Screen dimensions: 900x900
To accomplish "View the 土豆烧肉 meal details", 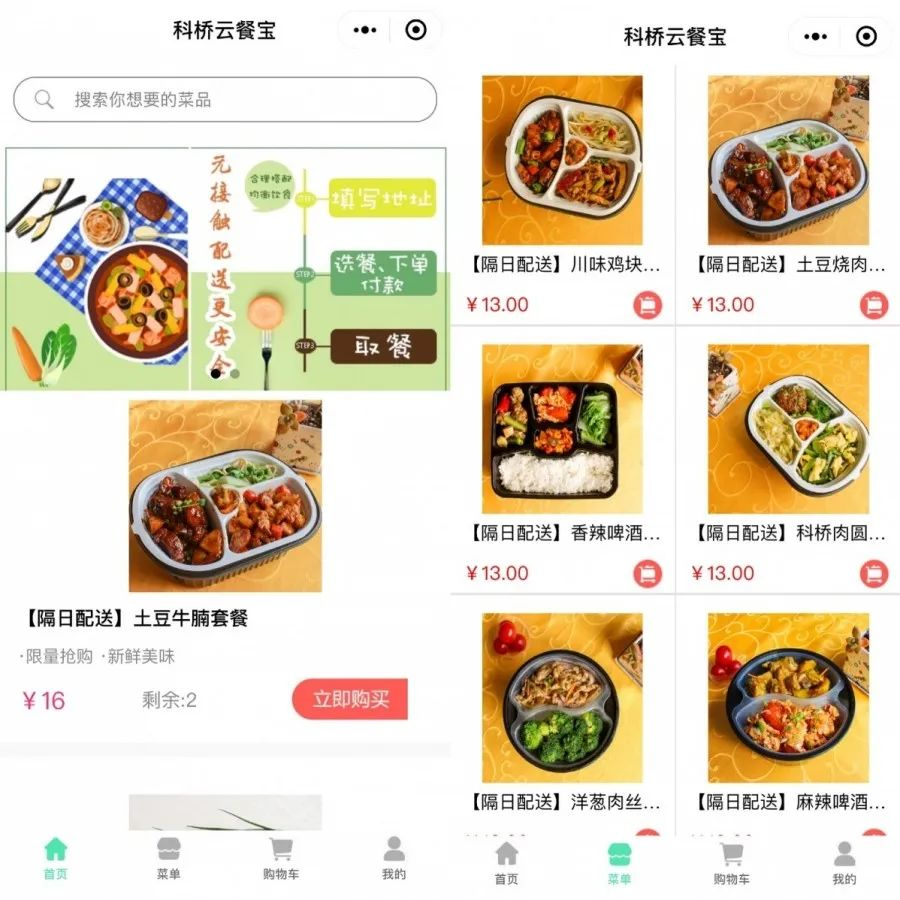I will (788, 160).
